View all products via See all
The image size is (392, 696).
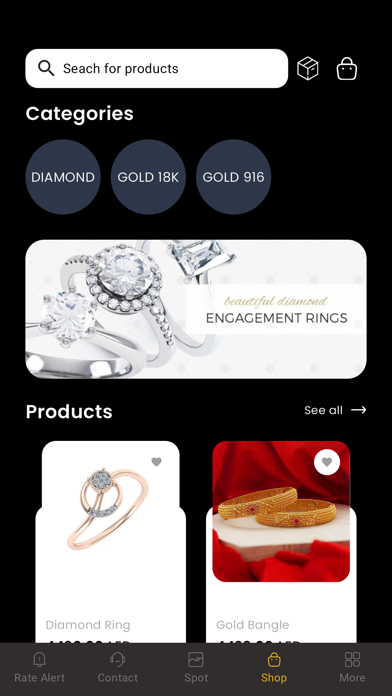[x=335, y=410]
